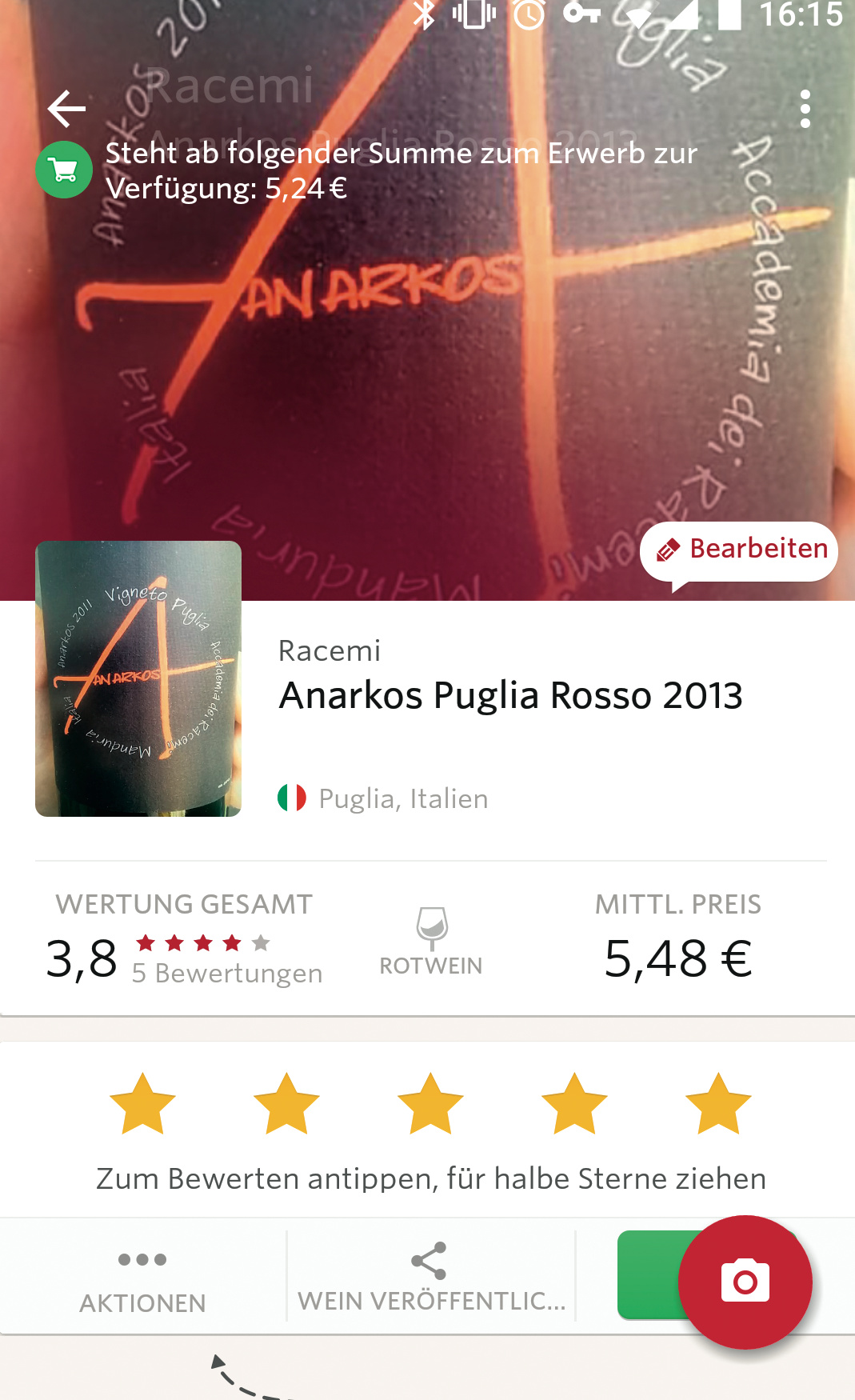The image size is (855, 1400).
Task: Go back using the arrow
Action: [66, 109]
